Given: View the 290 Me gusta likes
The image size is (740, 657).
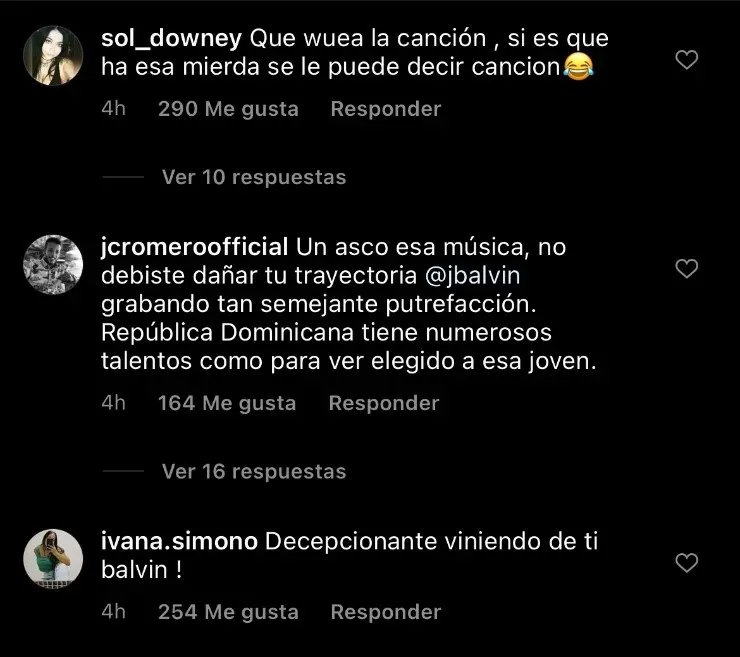Looking at the screenshot, I should 228,109.
